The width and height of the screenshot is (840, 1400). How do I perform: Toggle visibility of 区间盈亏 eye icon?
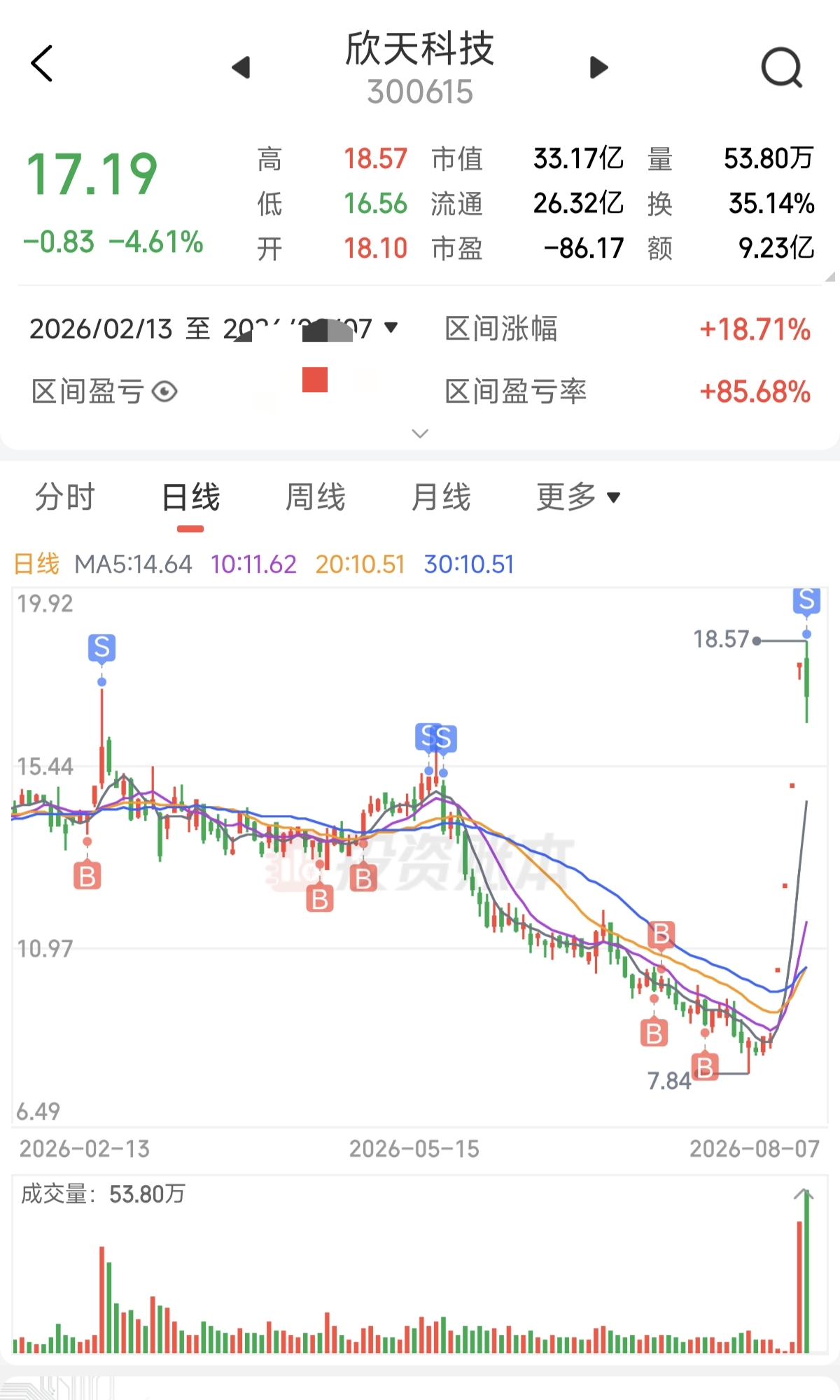pyautogui.click(x=164, y=391)
